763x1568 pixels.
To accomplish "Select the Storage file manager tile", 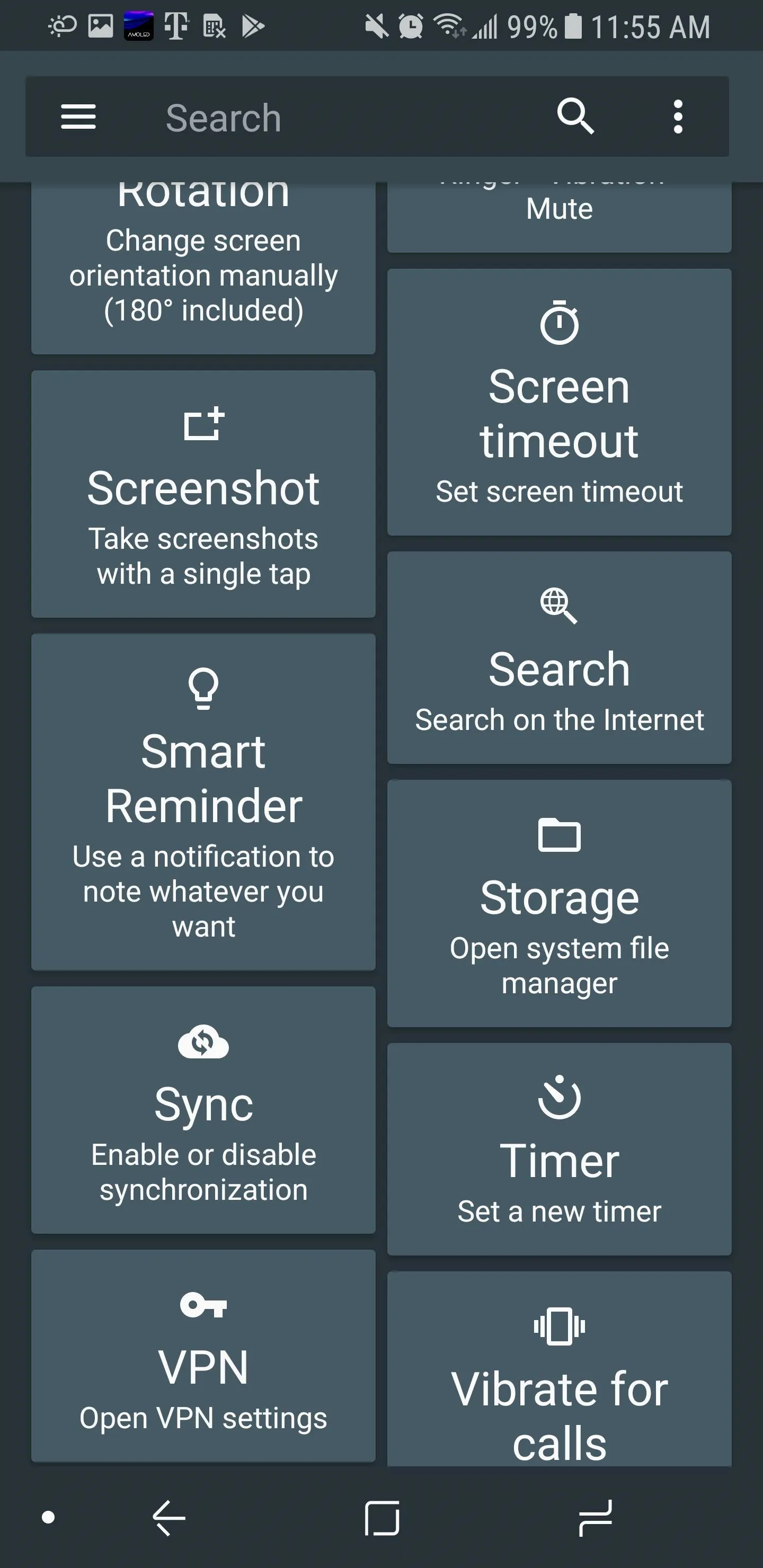I will (559, 903).
